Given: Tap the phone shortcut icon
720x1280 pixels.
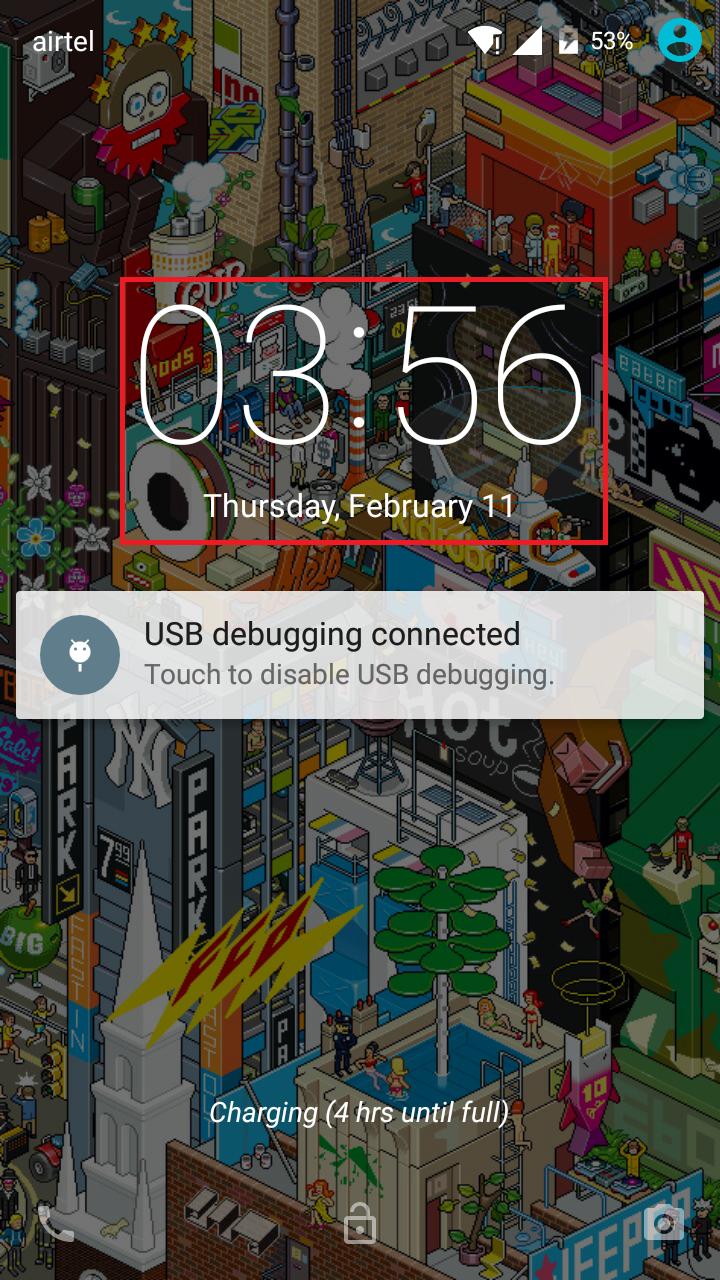Looking at the screenshot, I should (x=54, y=1222).
